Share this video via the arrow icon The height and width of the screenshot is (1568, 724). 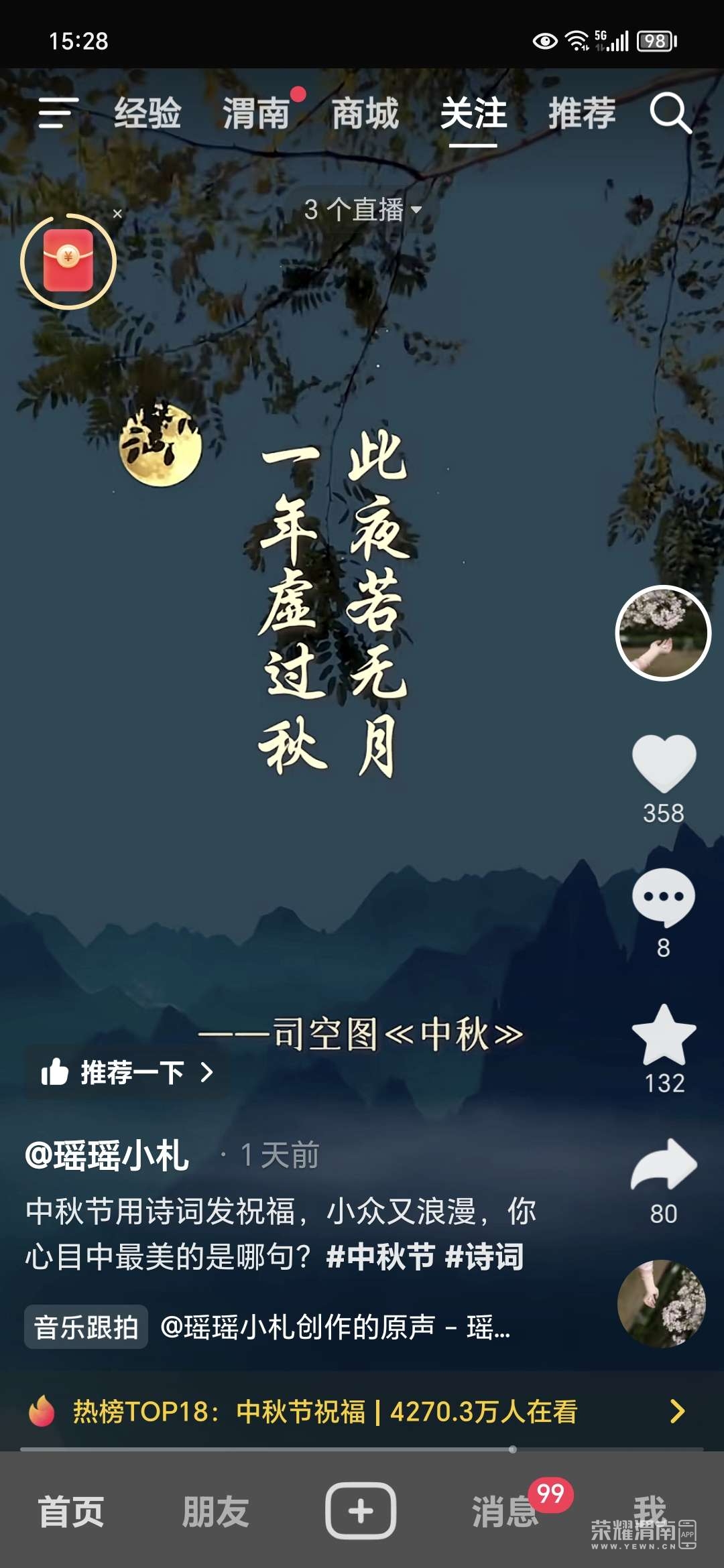664,1165
